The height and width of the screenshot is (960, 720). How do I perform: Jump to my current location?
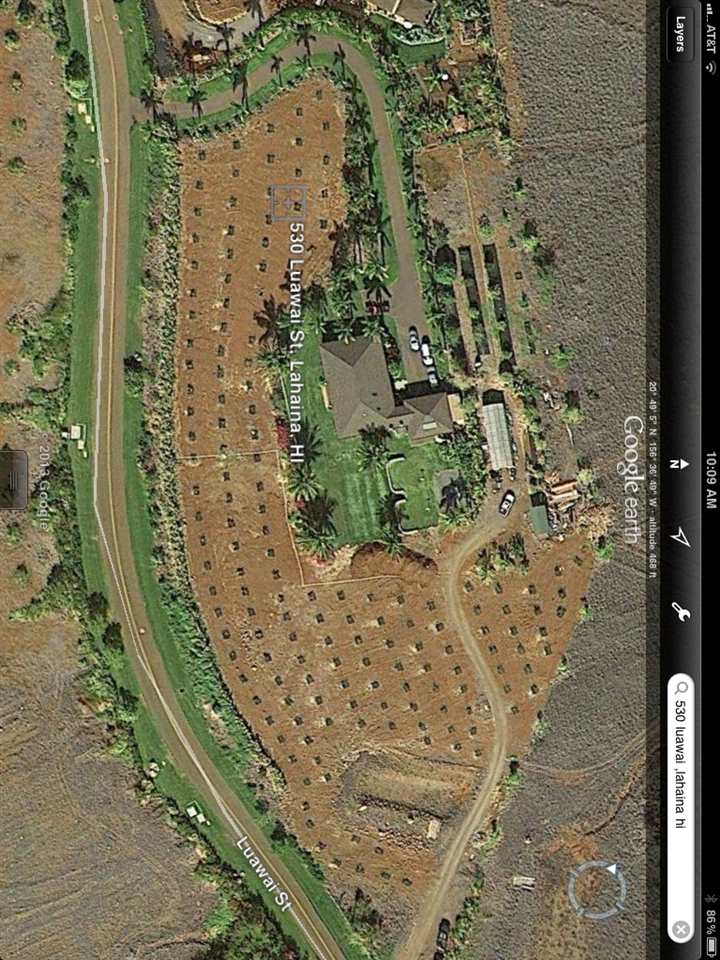pos(681,537)
